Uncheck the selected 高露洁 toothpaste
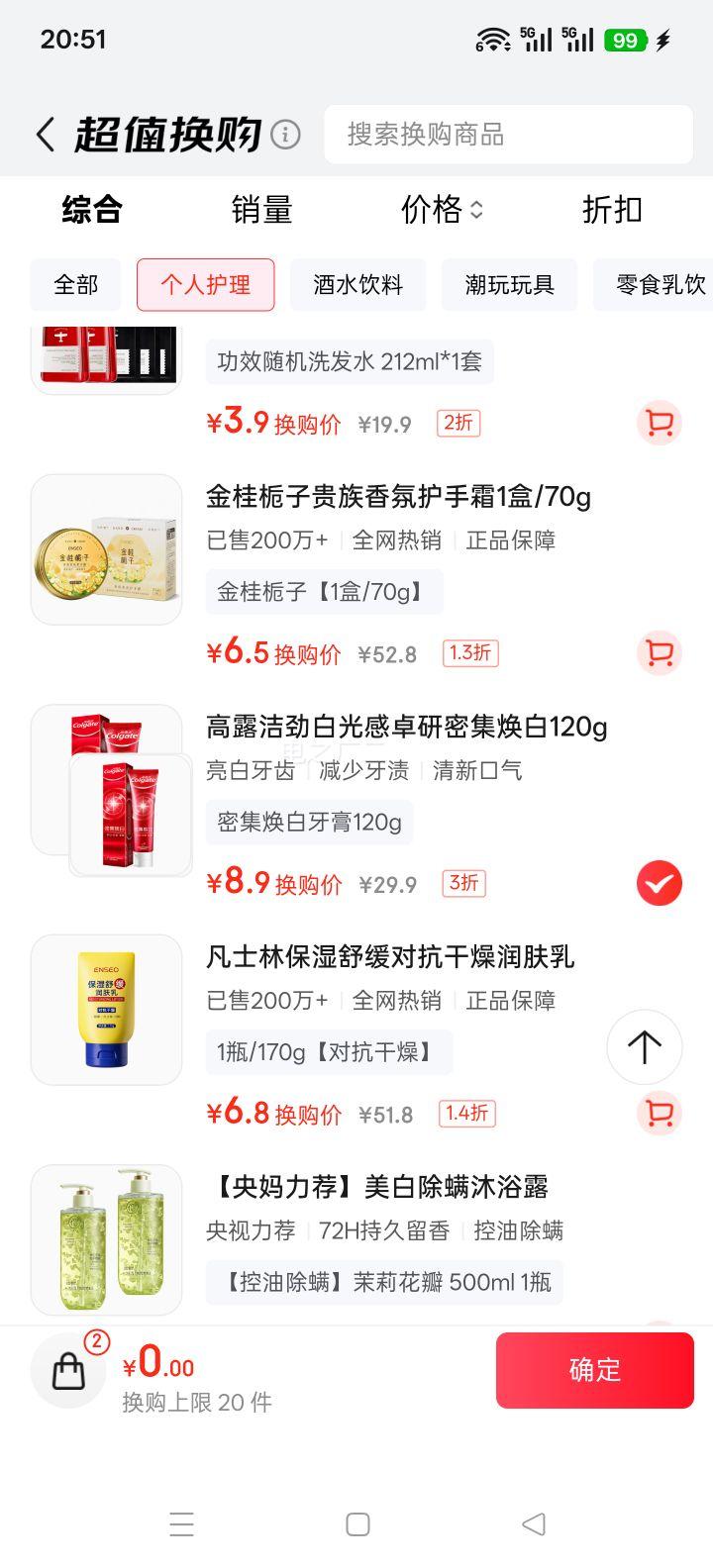Viewport: 713px width, 1568px height. click(659, 884)
